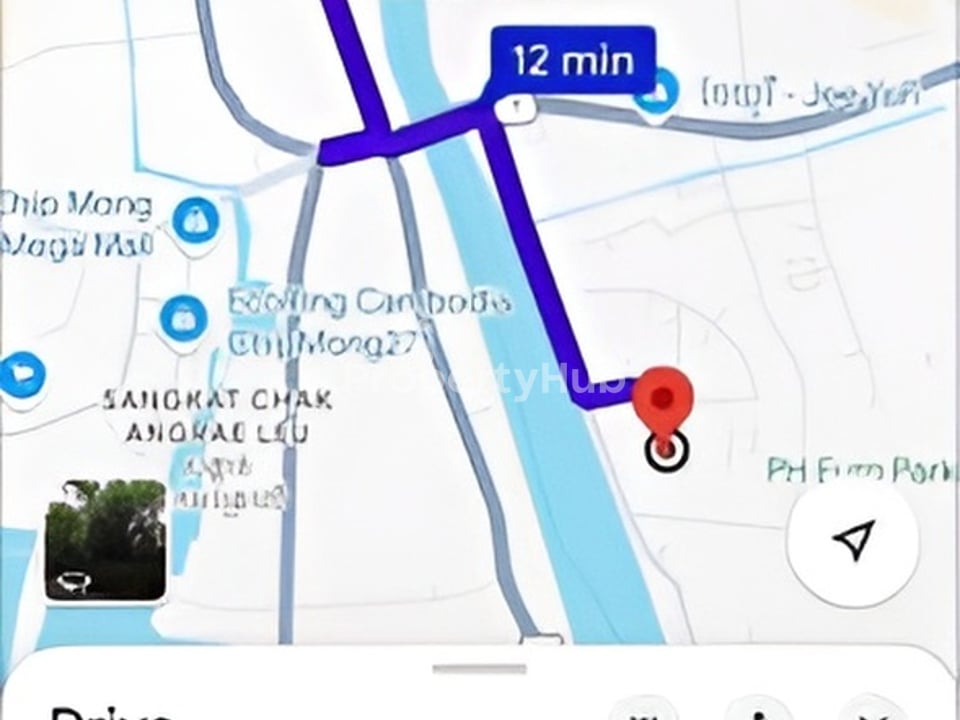Open the Street View photo thumbnail
This screenshot has height=720, width=960.
105,540
